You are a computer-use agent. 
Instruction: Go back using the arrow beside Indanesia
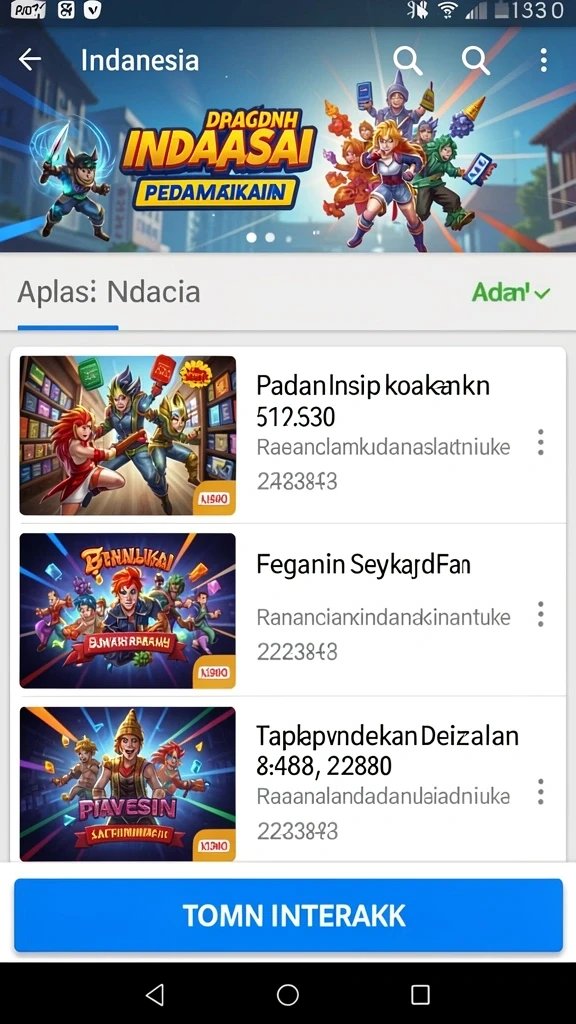(x=30, y=60)
